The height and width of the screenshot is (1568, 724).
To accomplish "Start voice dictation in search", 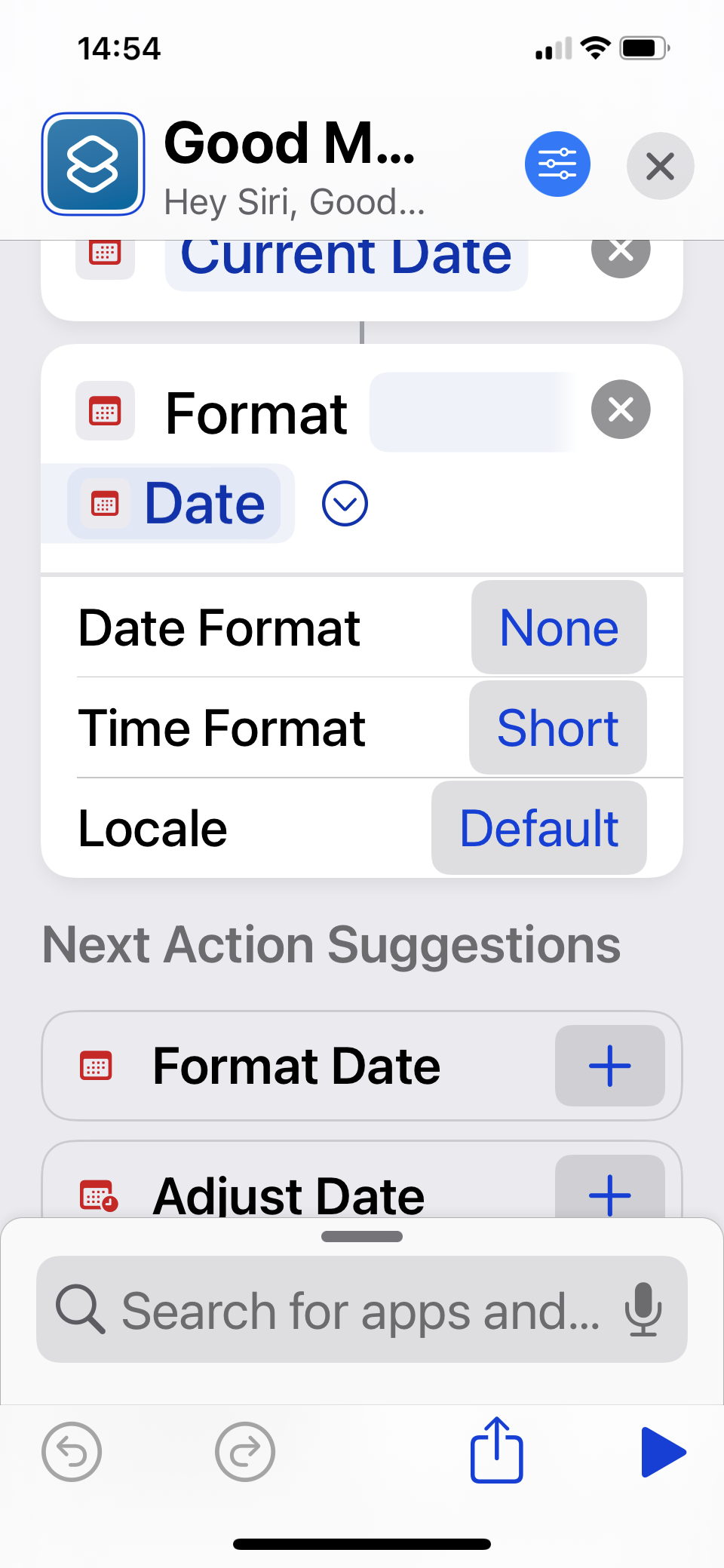I will click(643, 1309).
